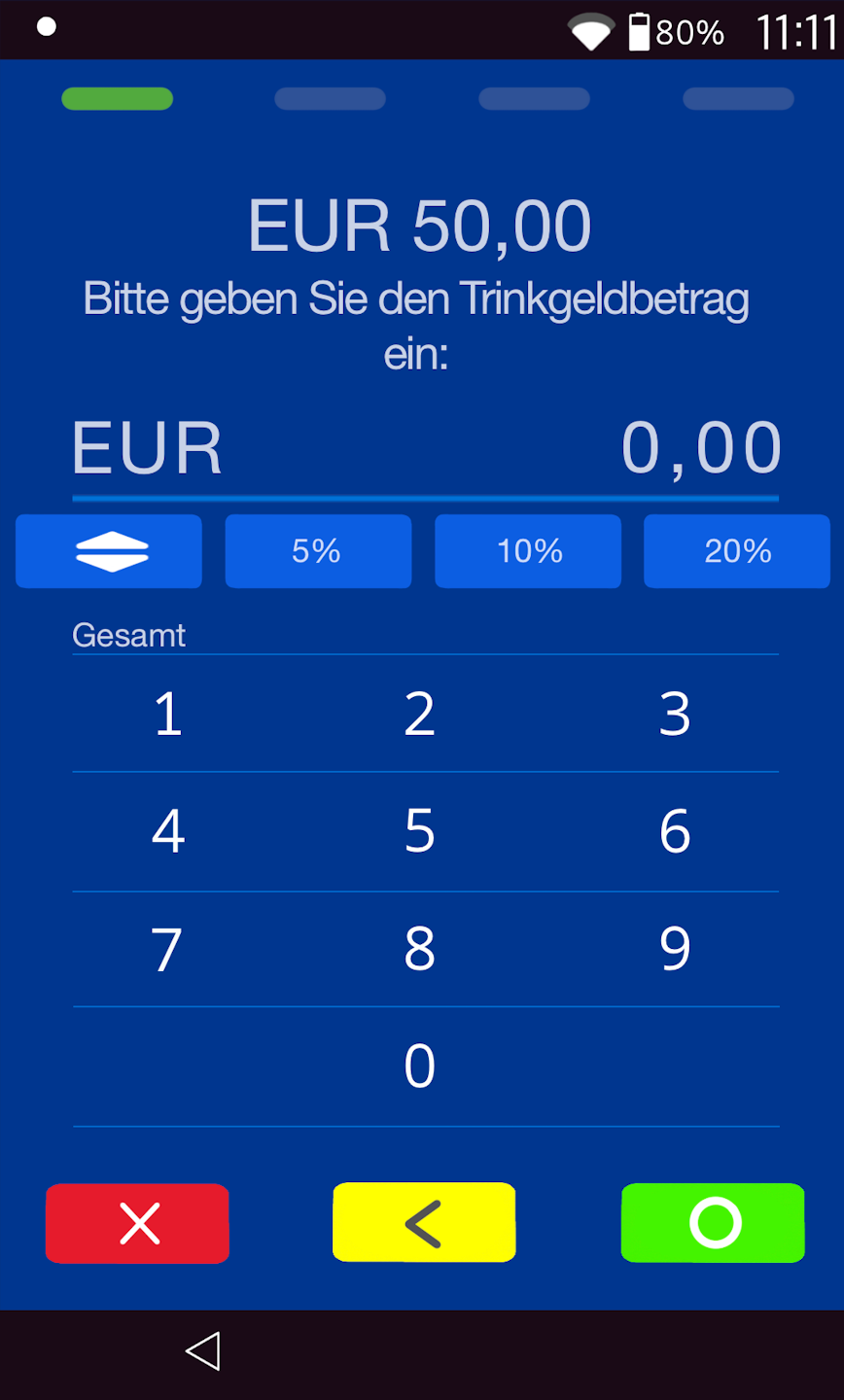Cancel the payment with the red X
The image size is (844, 1400).
[x=138, y=1223]
